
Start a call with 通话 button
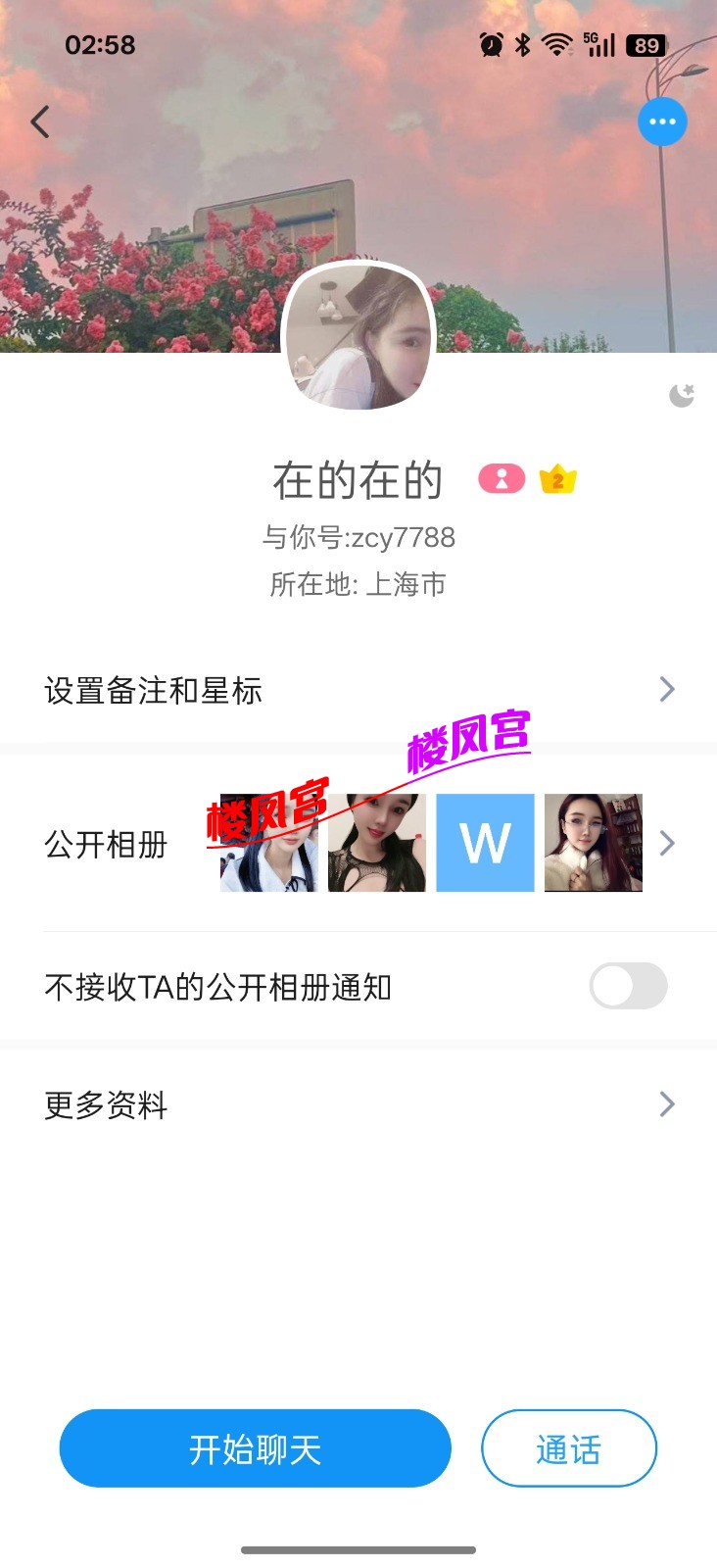pyautogui.click(x=568, y=1448)
